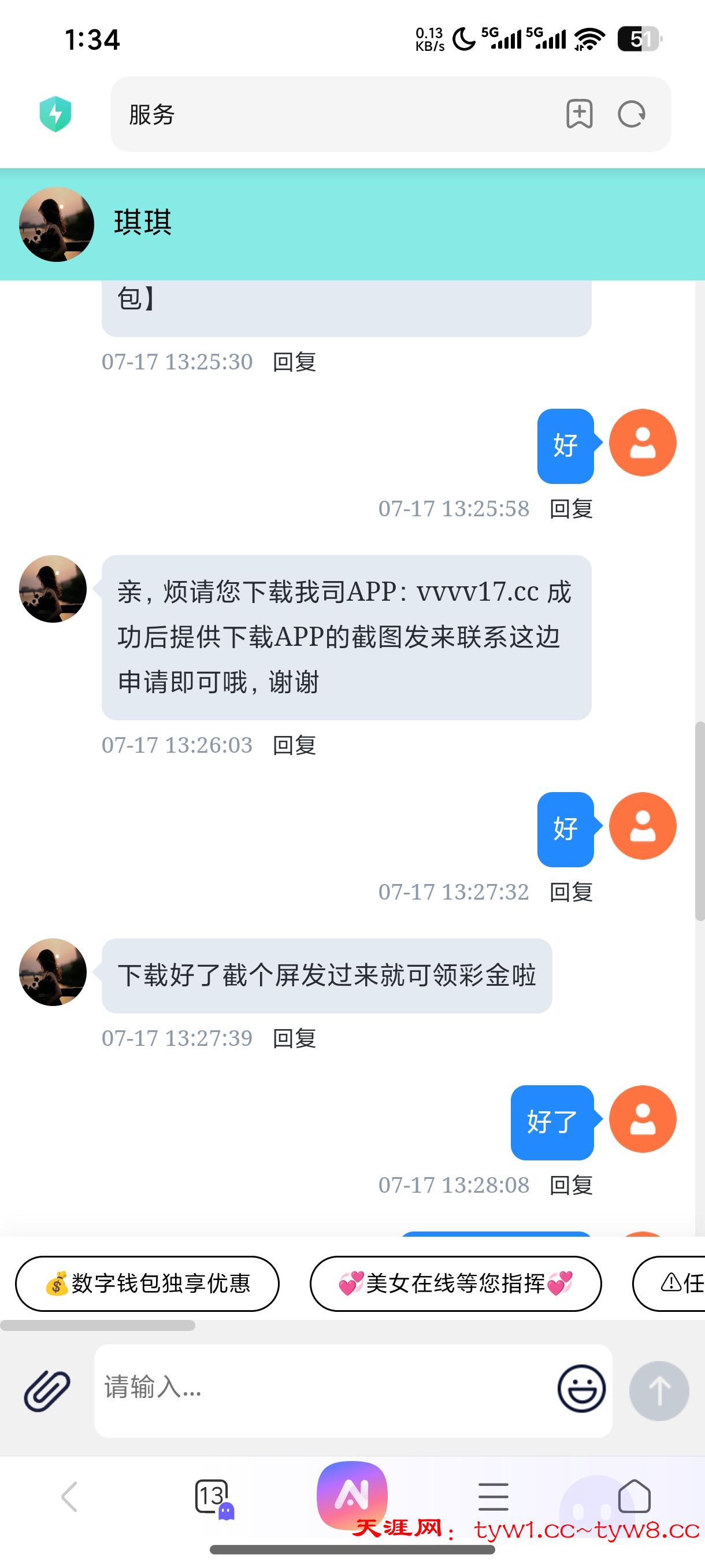Focus the 请输入 message field
The image size is (705, 1568).
click(322, 1388)
